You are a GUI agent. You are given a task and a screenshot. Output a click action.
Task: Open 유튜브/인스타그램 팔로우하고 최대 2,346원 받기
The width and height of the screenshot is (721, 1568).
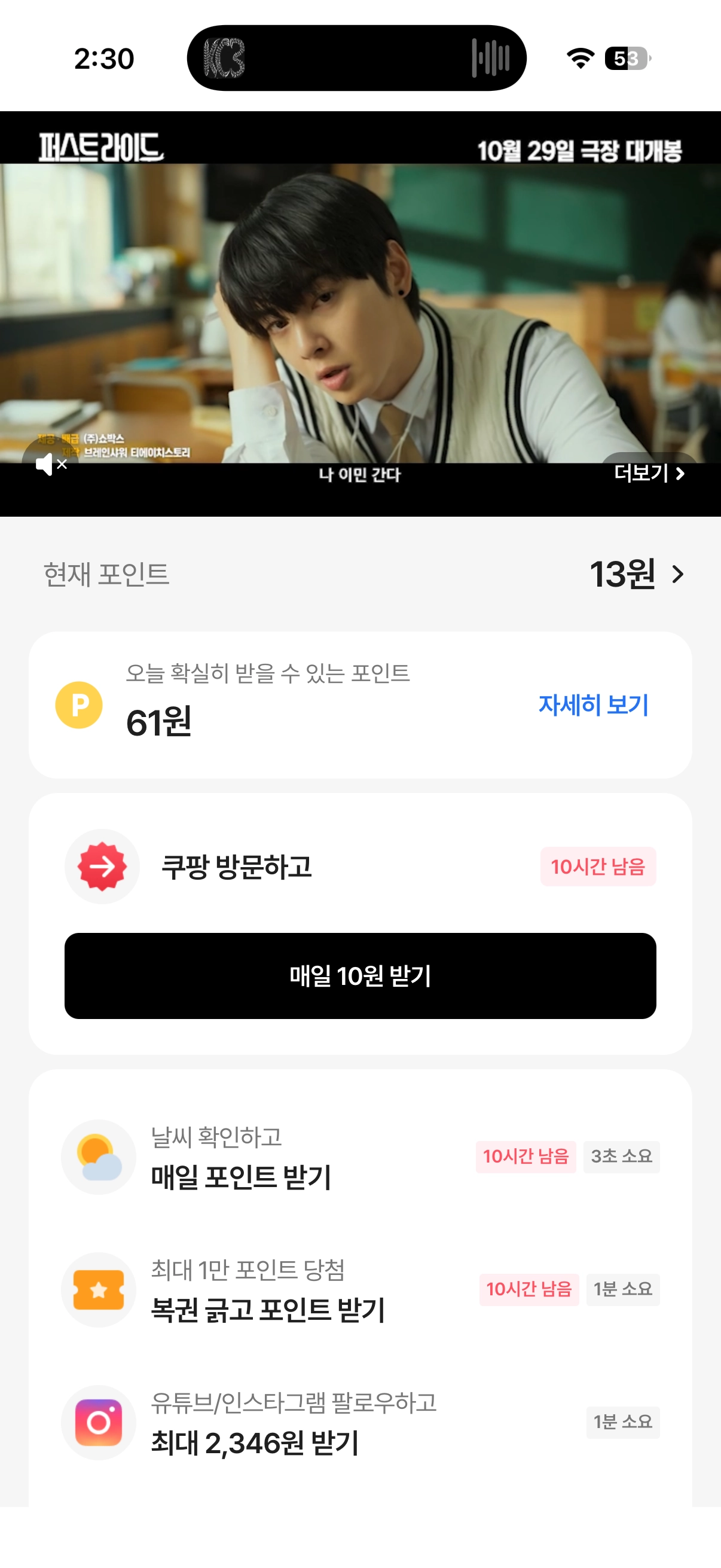point(360,1423)
